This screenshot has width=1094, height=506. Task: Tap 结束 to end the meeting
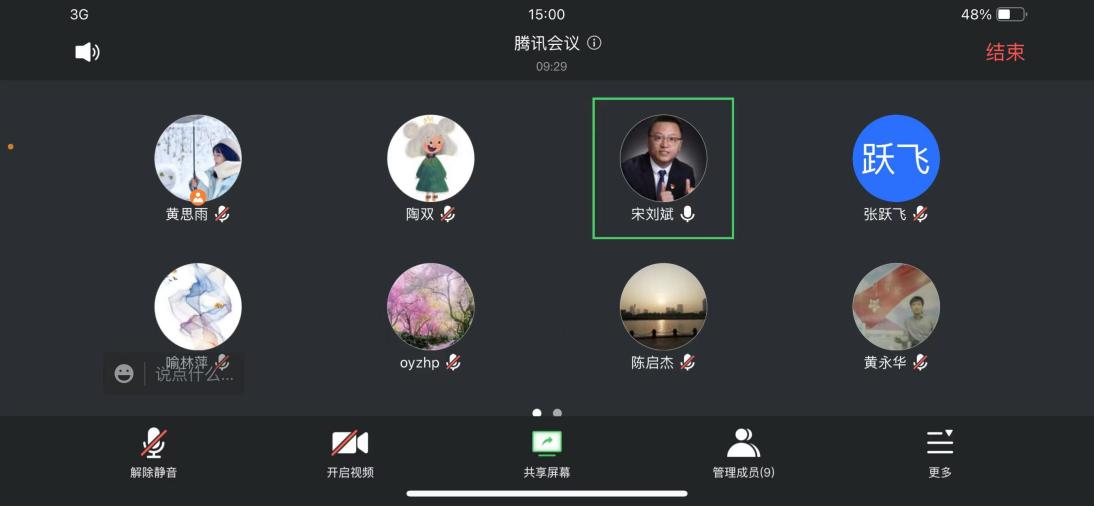pyautogui.click(x=1005, y=53)
